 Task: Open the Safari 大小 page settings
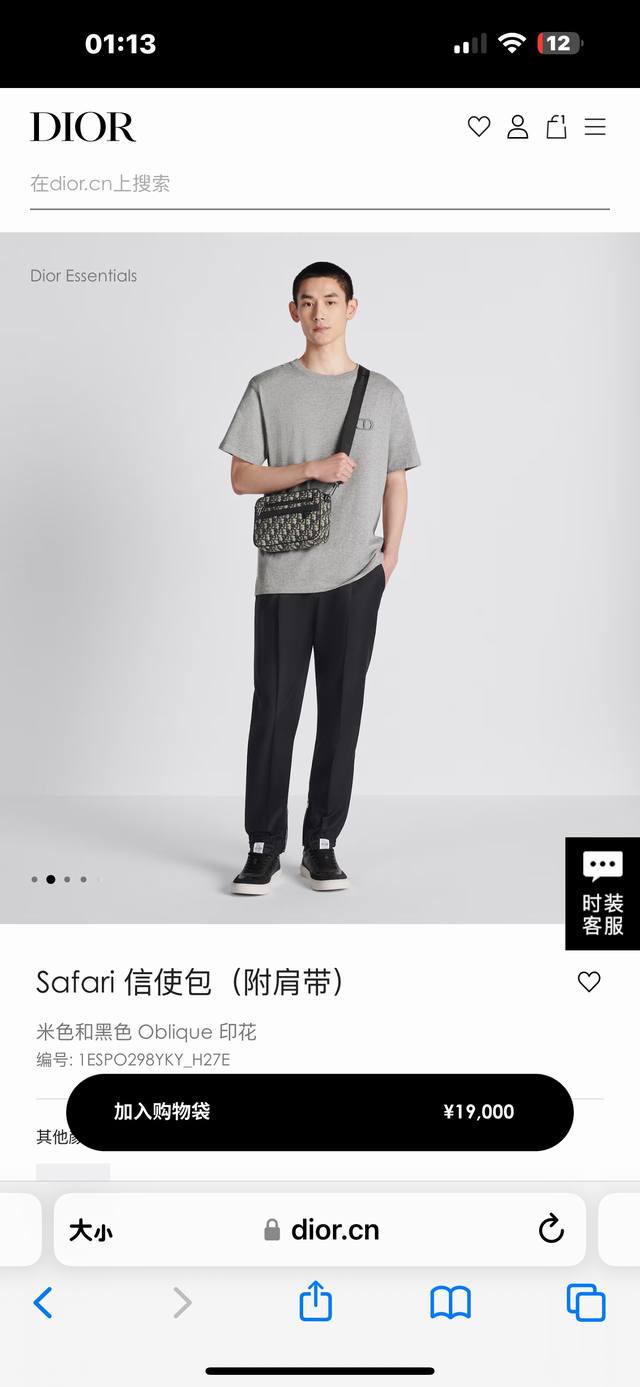pyautogui.click(x=91, y=1231)
